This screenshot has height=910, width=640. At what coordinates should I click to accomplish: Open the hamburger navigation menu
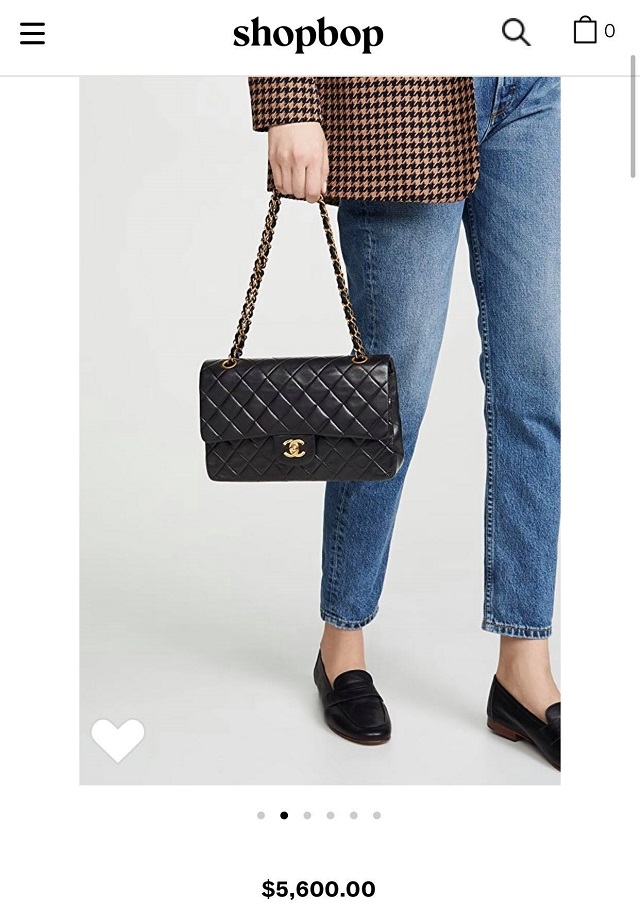coord(32,33)
